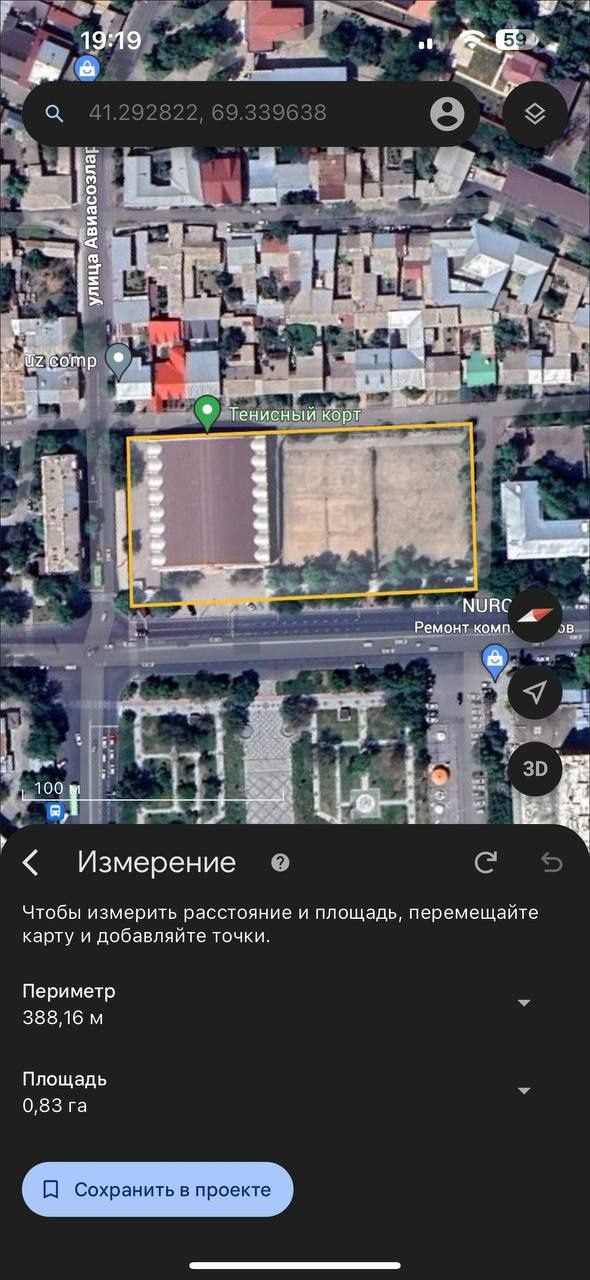Reset orientation with the compass button

535,615
